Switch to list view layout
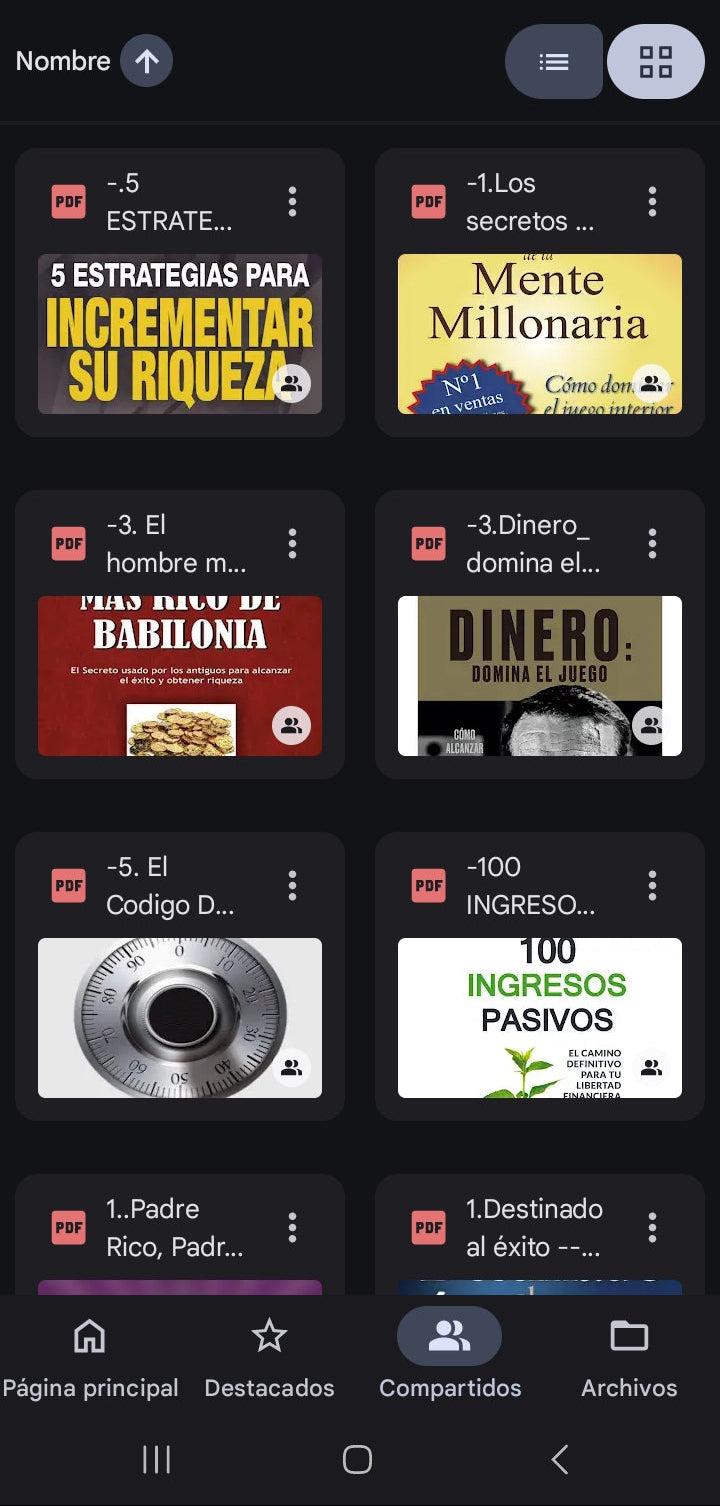The height and width of the screenshot is (1506, 720). click(x=554, y=61)
